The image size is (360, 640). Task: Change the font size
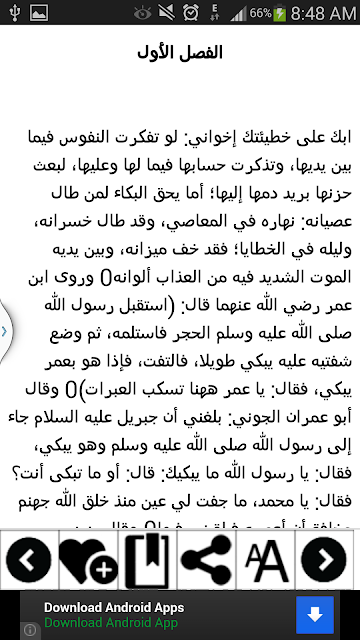[x=266, y=560]
